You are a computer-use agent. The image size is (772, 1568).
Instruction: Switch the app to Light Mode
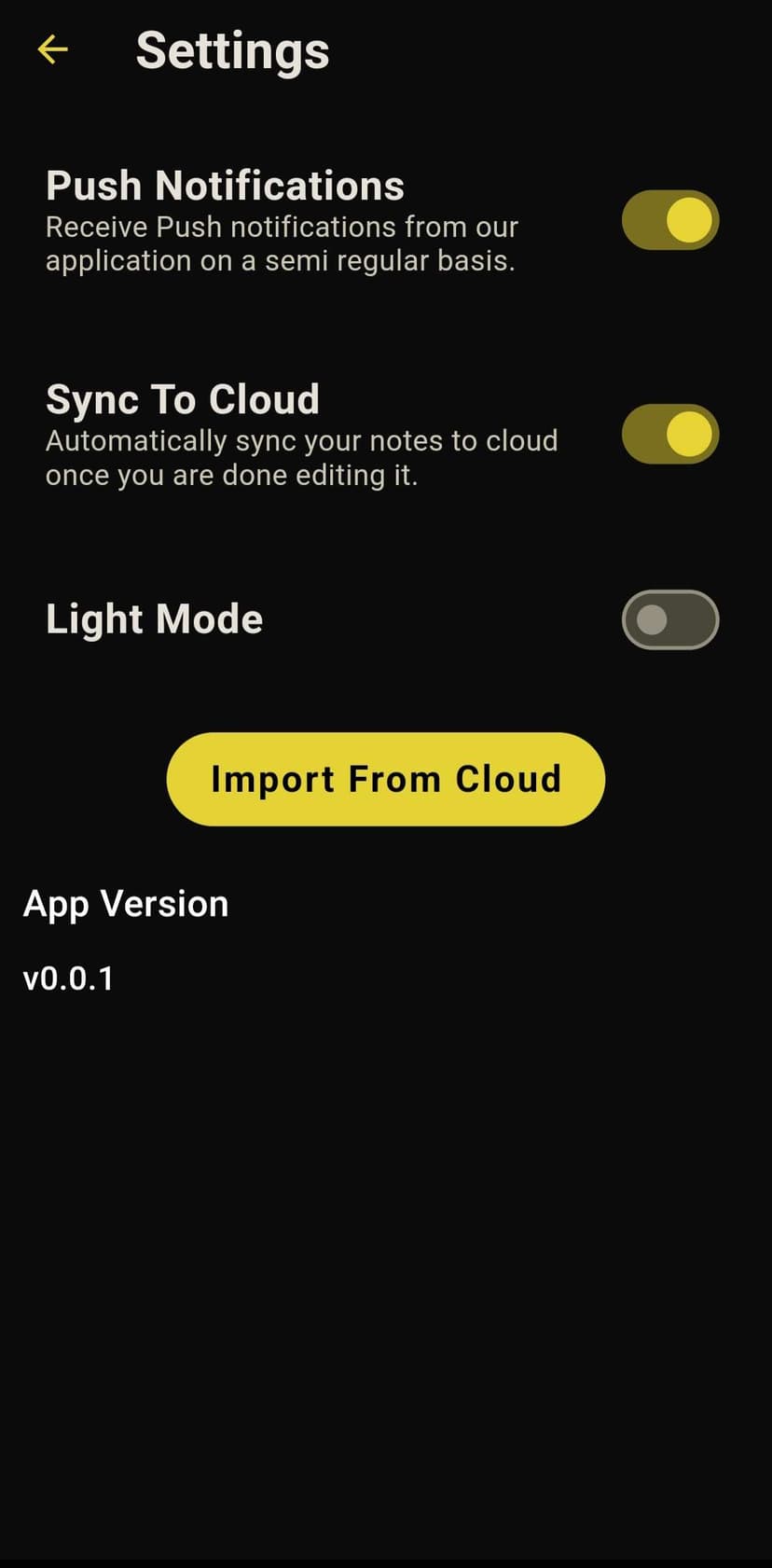tap(669, 619)
